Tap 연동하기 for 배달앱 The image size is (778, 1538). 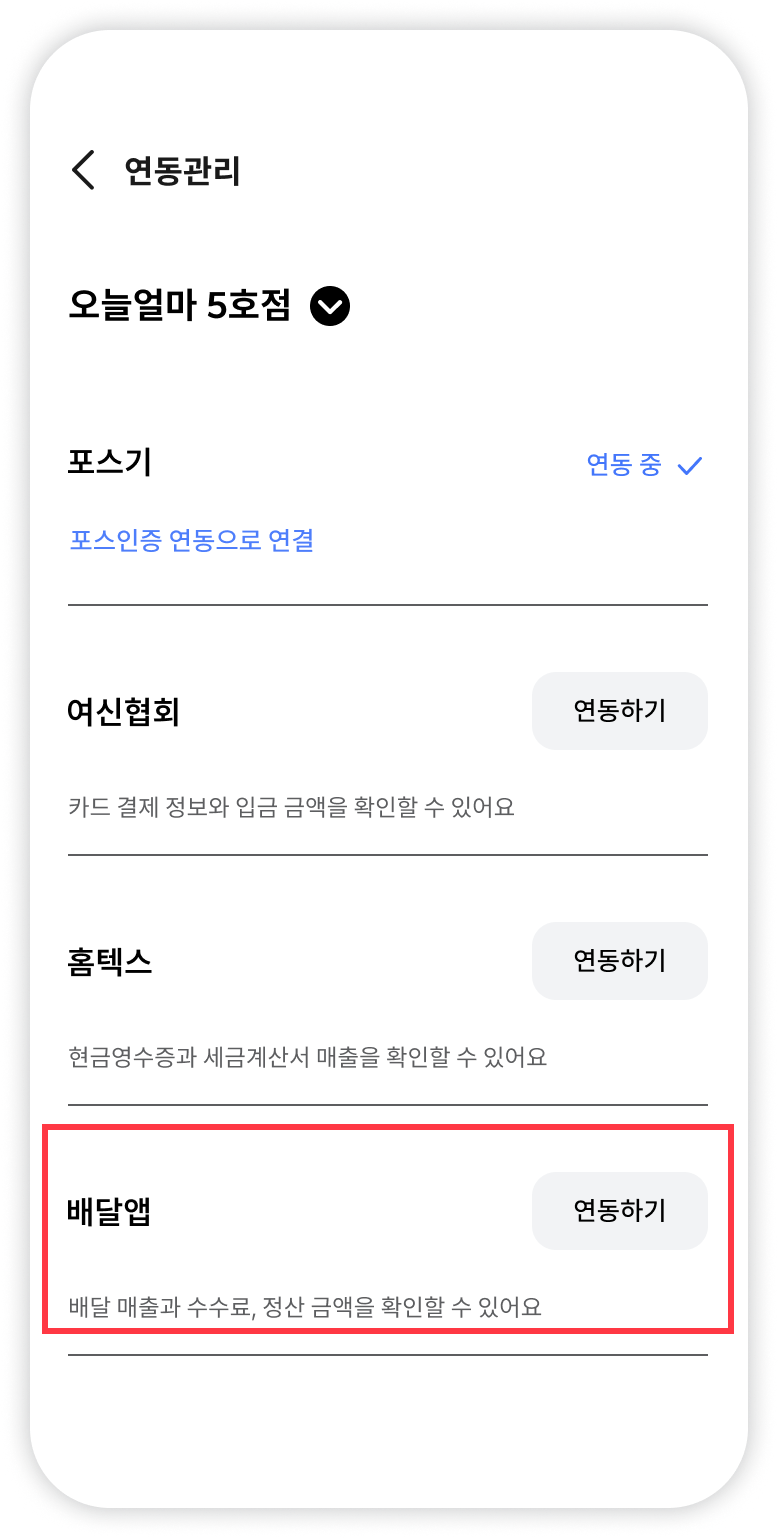point(619,1211)
